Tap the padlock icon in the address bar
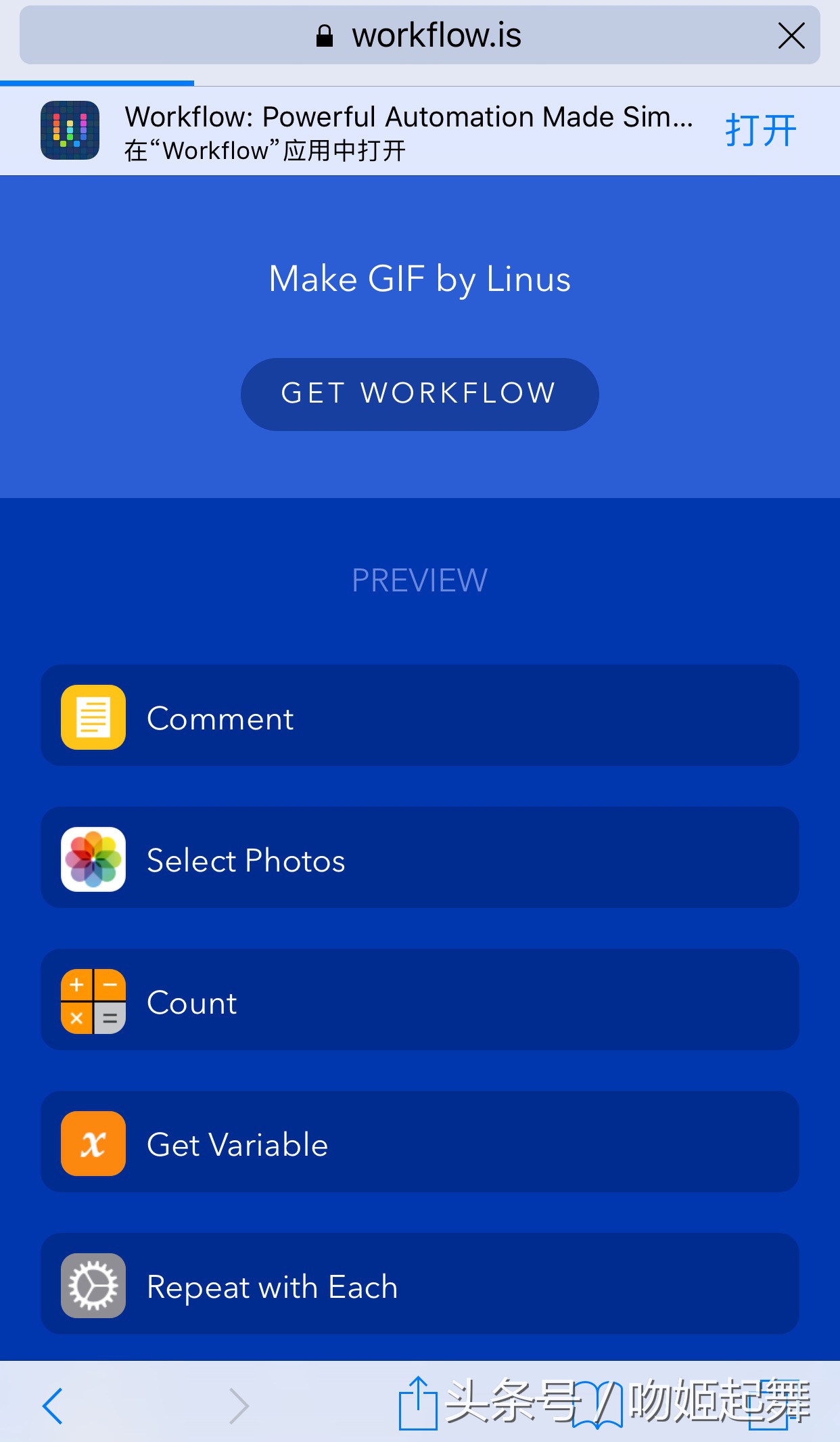This screenshot has height=1442, width=840. 326,35
